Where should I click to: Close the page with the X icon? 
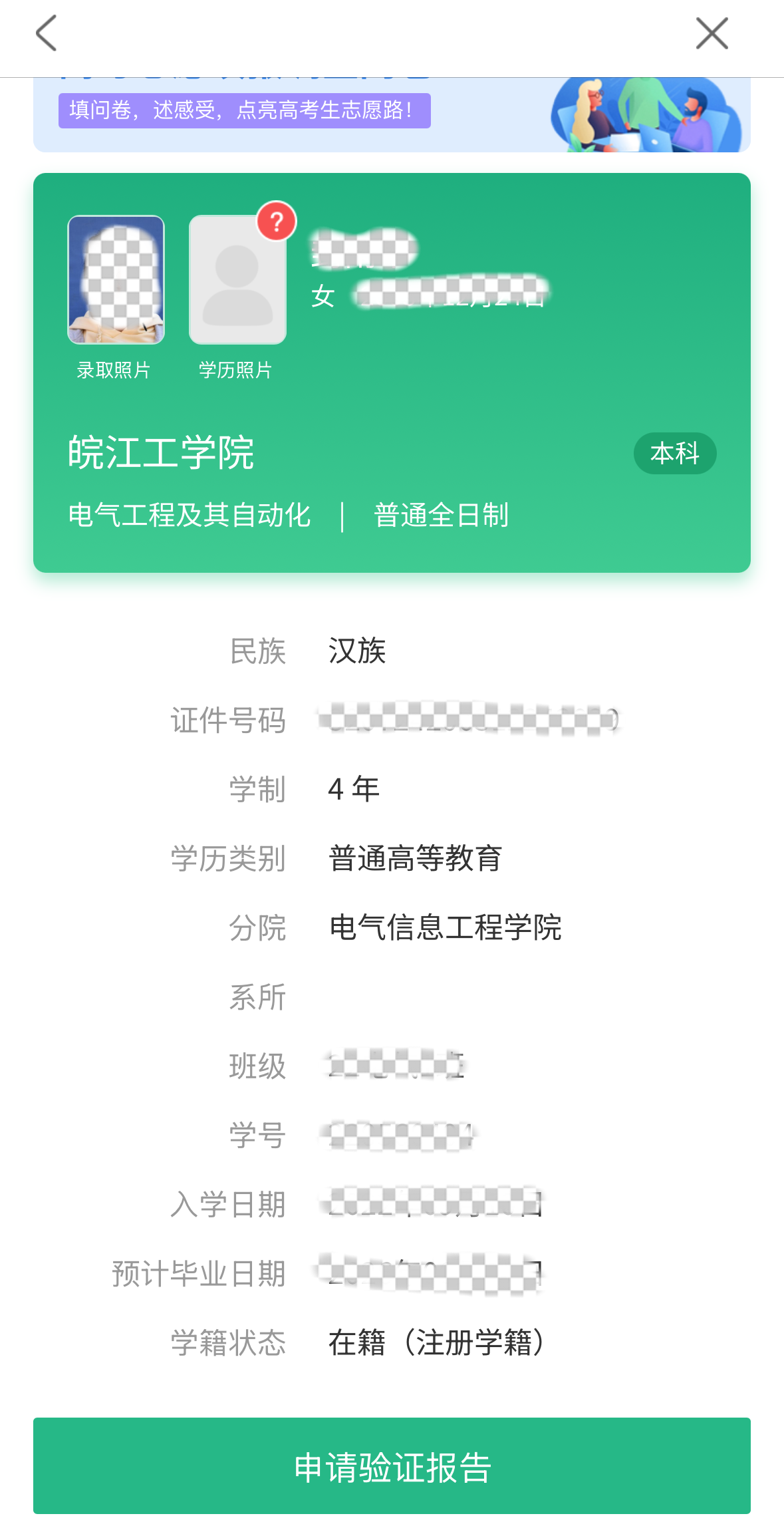pyautogui.click(x=712, y=33)
